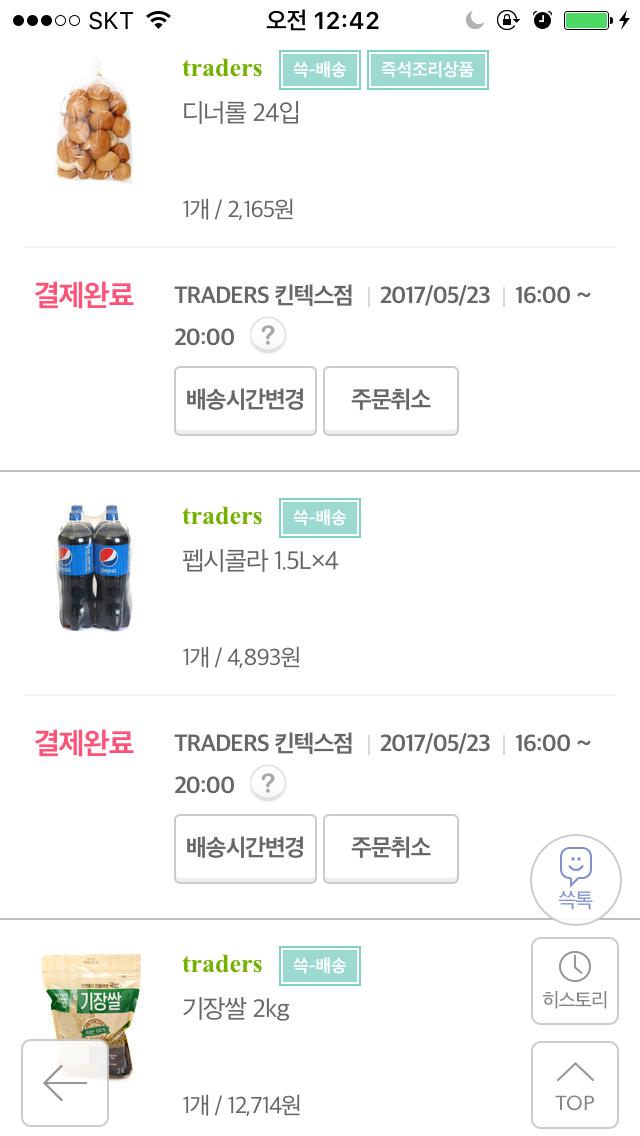Open the 히스토리 viewing history
Image resolution: width=640 pixels, height=1136 pixels.
point(575,979)
